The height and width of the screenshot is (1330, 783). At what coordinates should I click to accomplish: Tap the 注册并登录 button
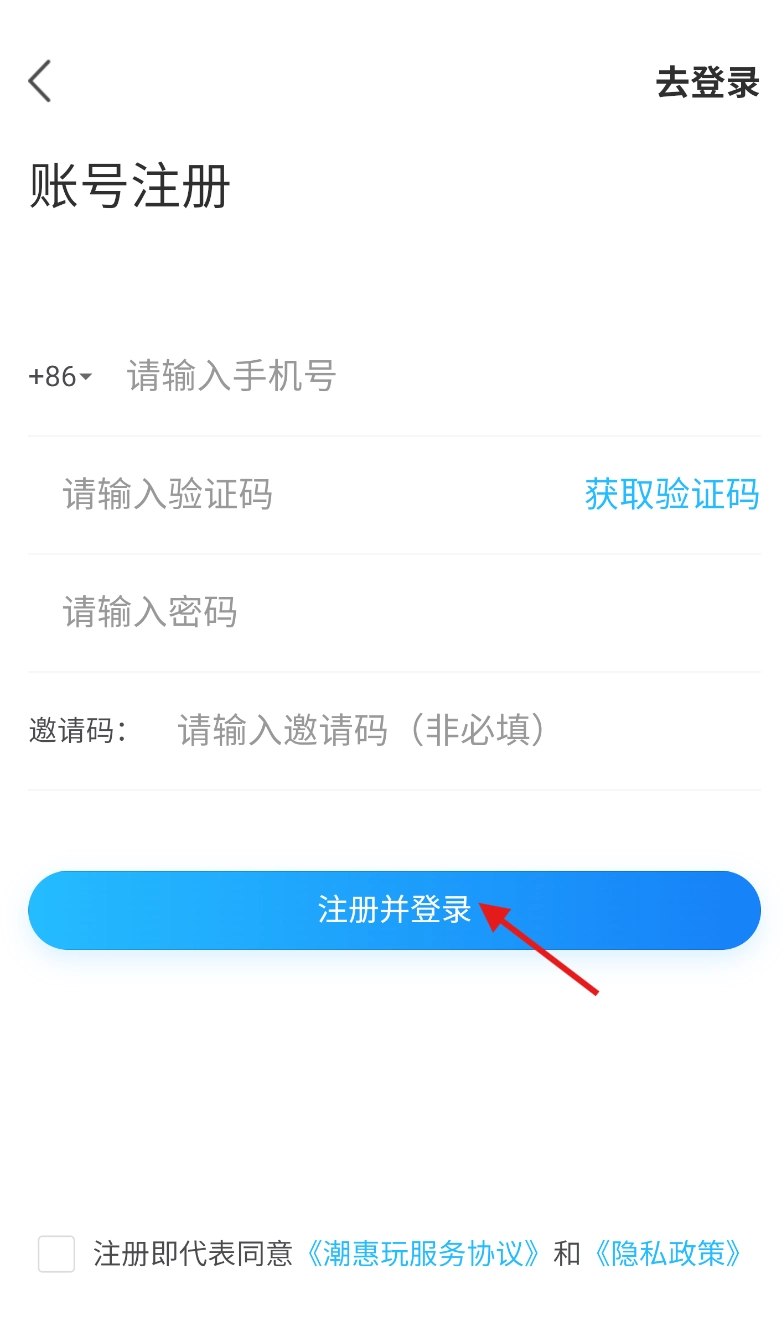click(394, 910)
